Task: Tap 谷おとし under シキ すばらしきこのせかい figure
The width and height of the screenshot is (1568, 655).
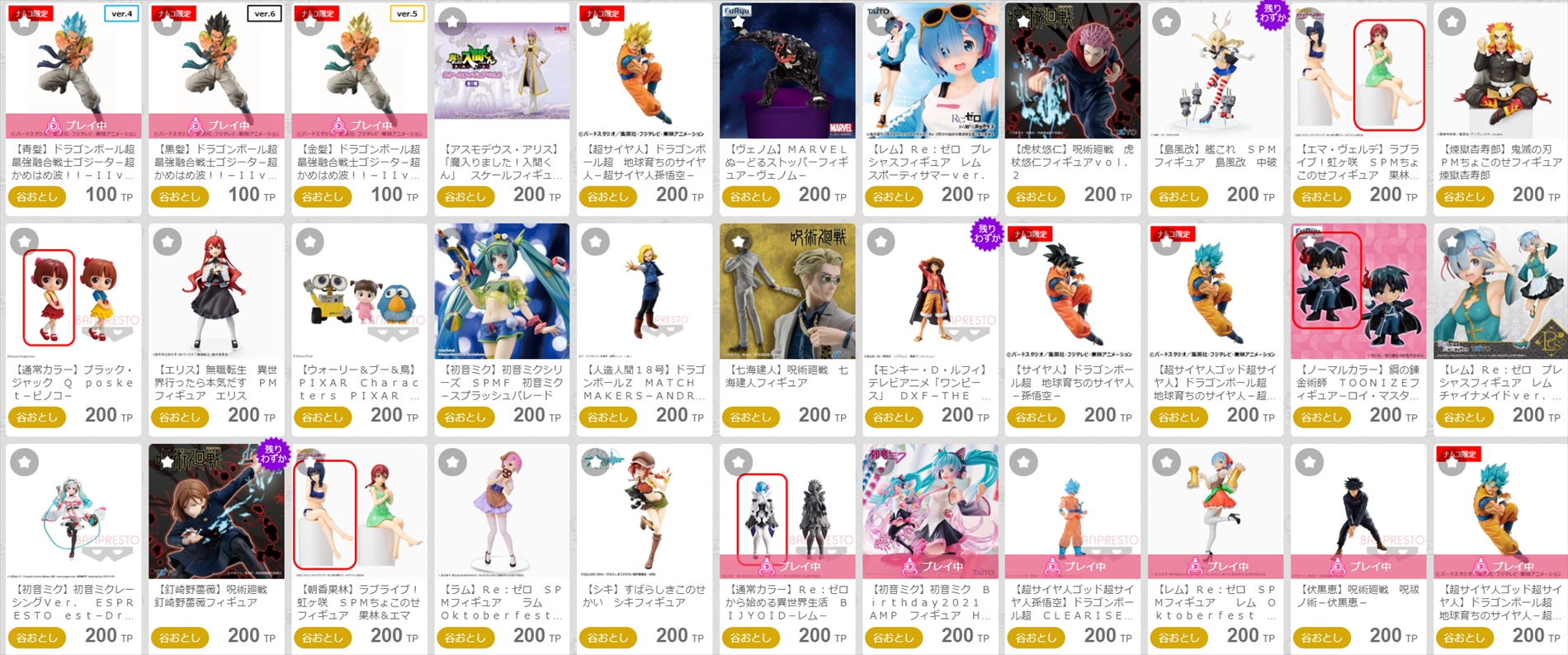Action: point(608,638)
